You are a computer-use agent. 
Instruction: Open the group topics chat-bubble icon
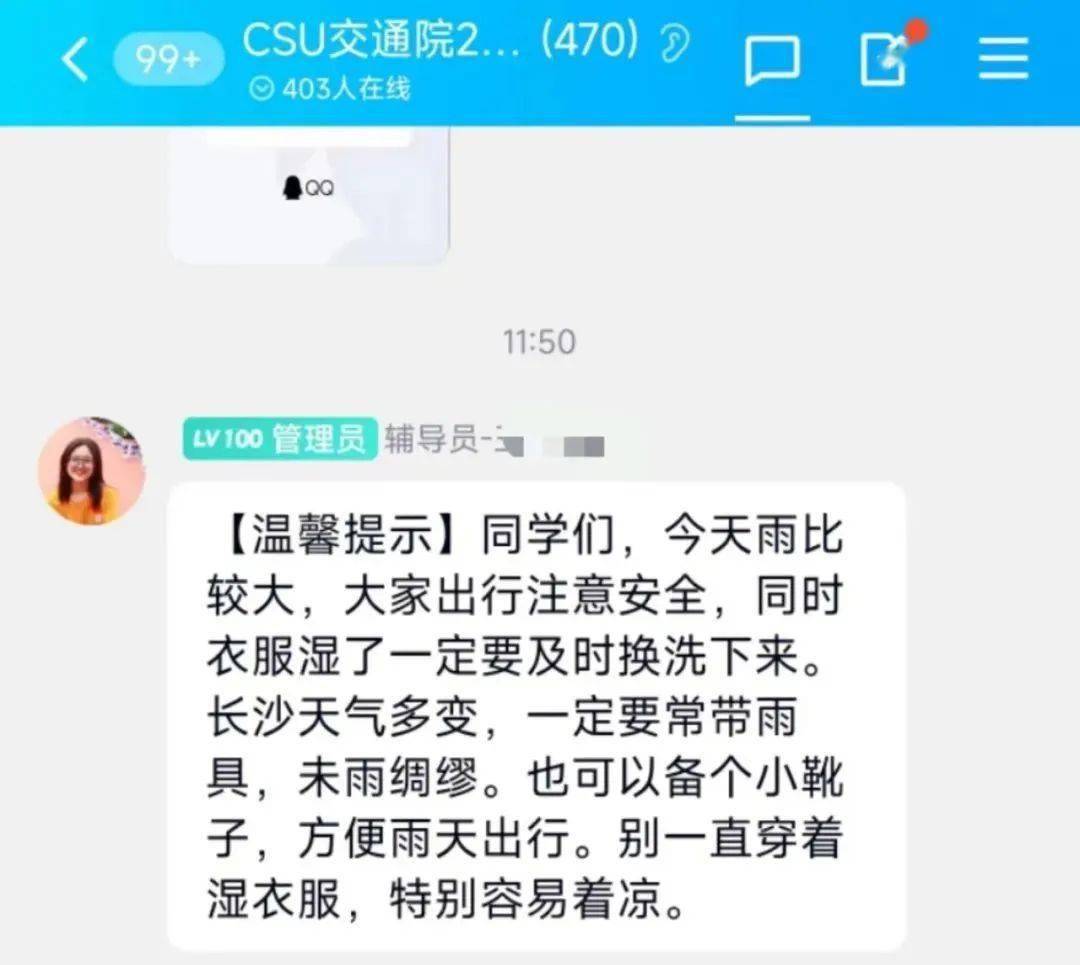click(772, 61)
